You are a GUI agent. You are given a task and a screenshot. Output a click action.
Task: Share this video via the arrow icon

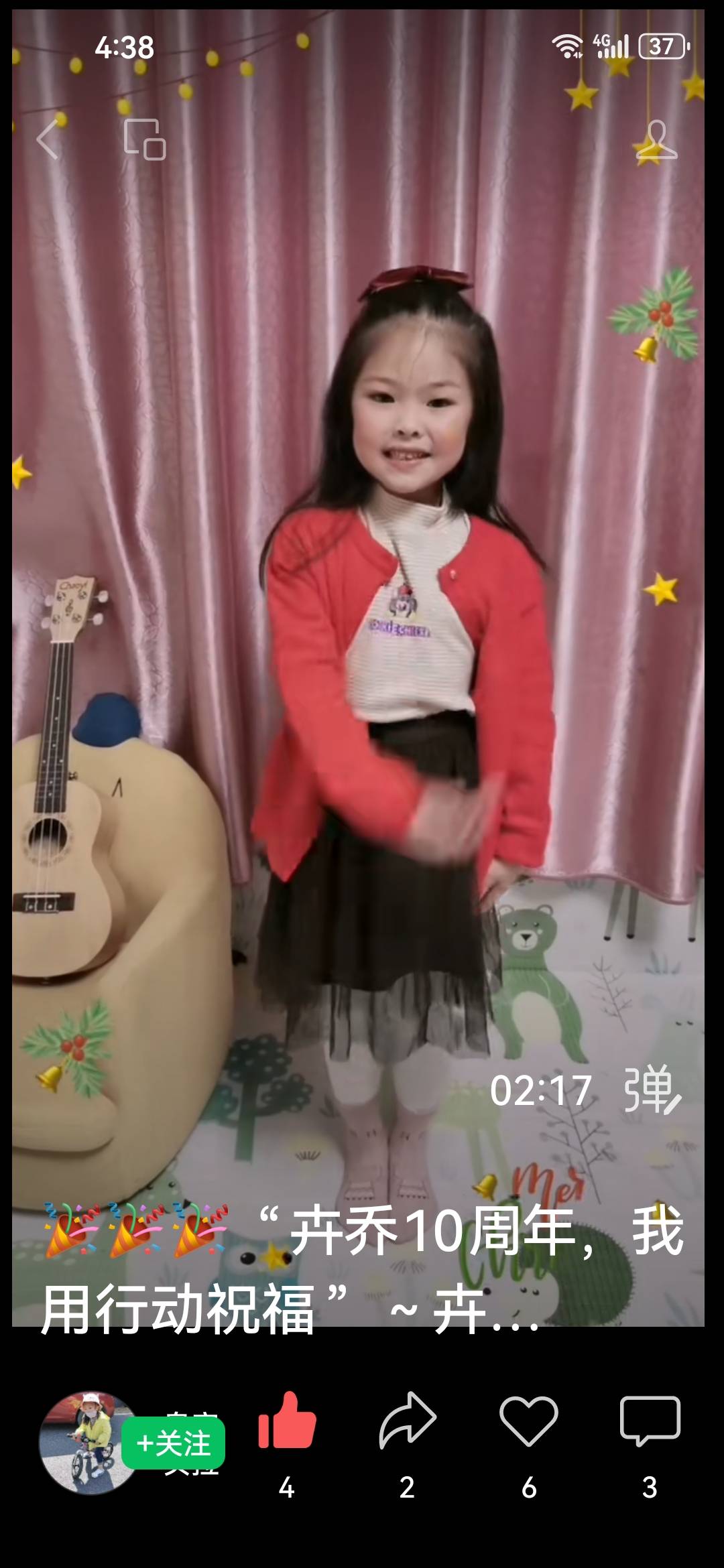tap(408, 1421)
